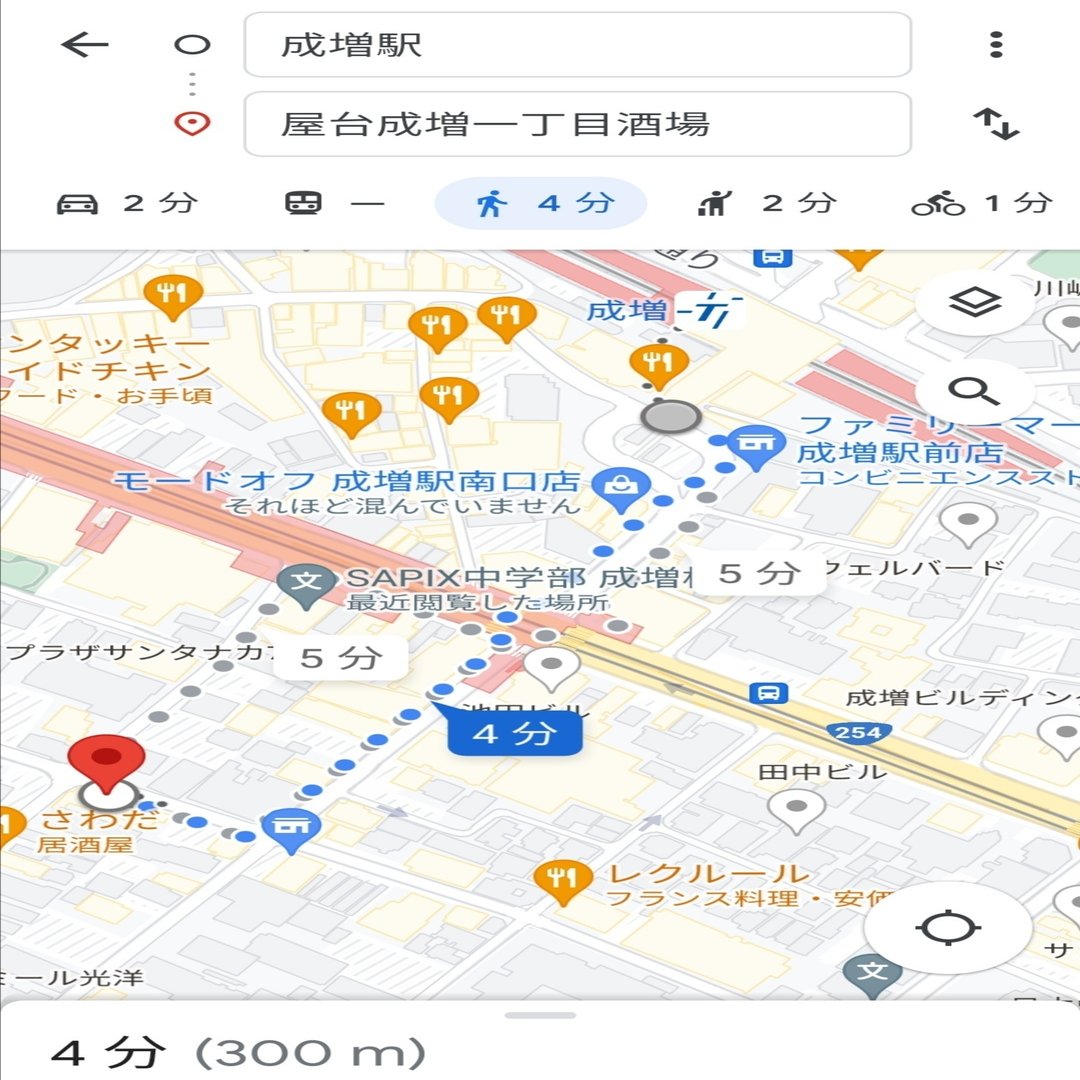Go back using the arrow icon

(x=85, y=45)
